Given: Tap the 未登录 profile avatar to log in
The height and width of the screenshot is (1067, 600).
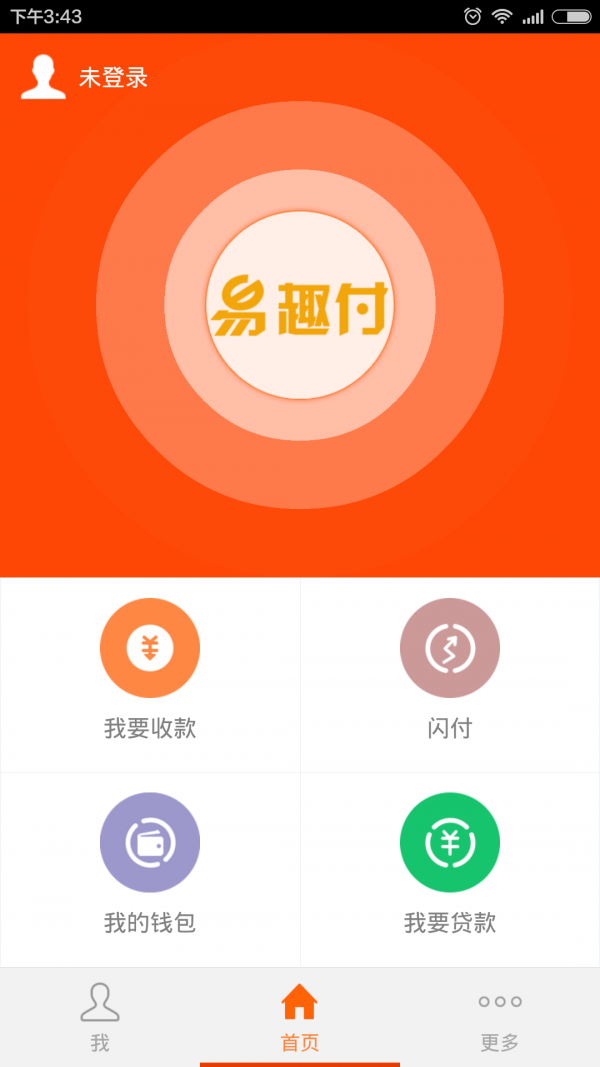Looking at the screenshot, I should [x=43, y=77].
